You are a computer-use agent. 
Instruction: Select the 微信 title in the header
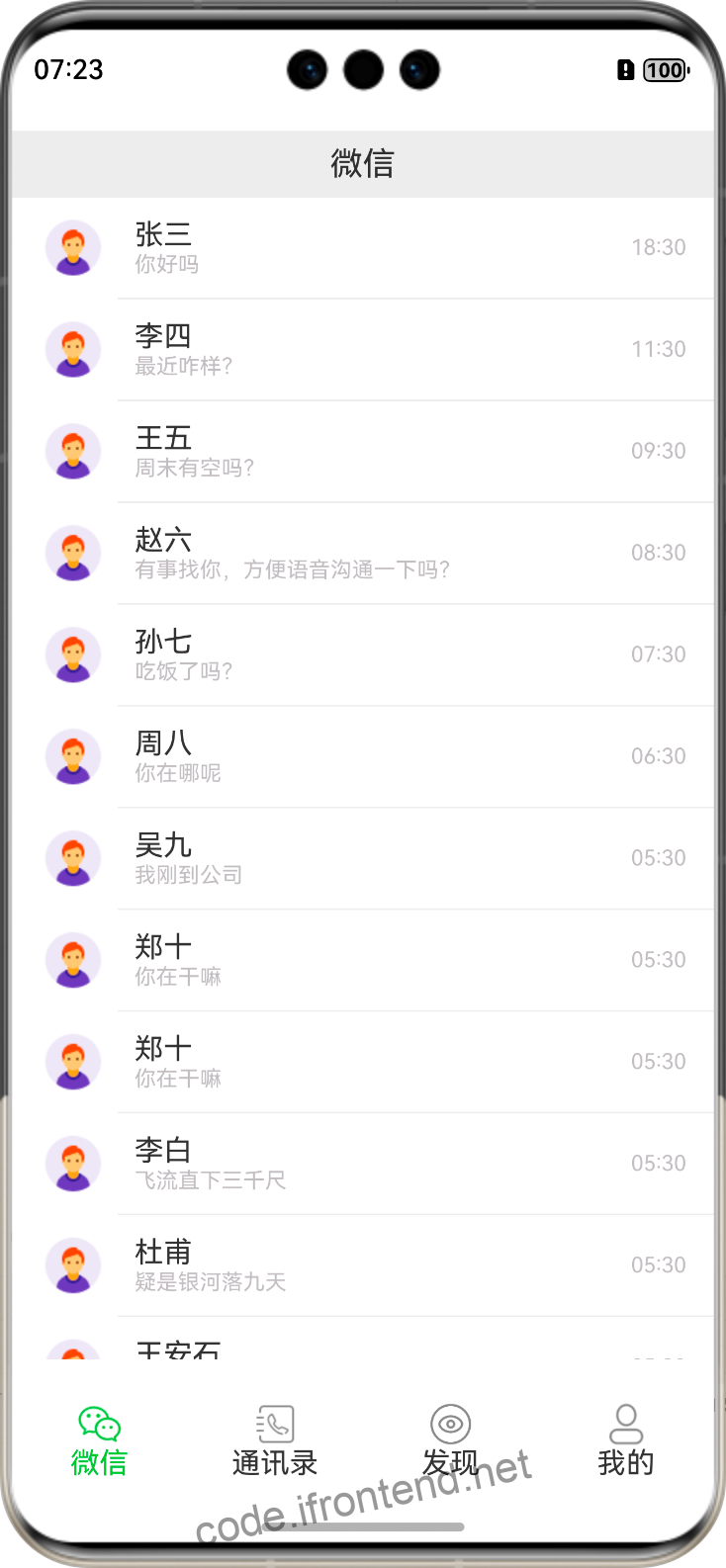362,164
